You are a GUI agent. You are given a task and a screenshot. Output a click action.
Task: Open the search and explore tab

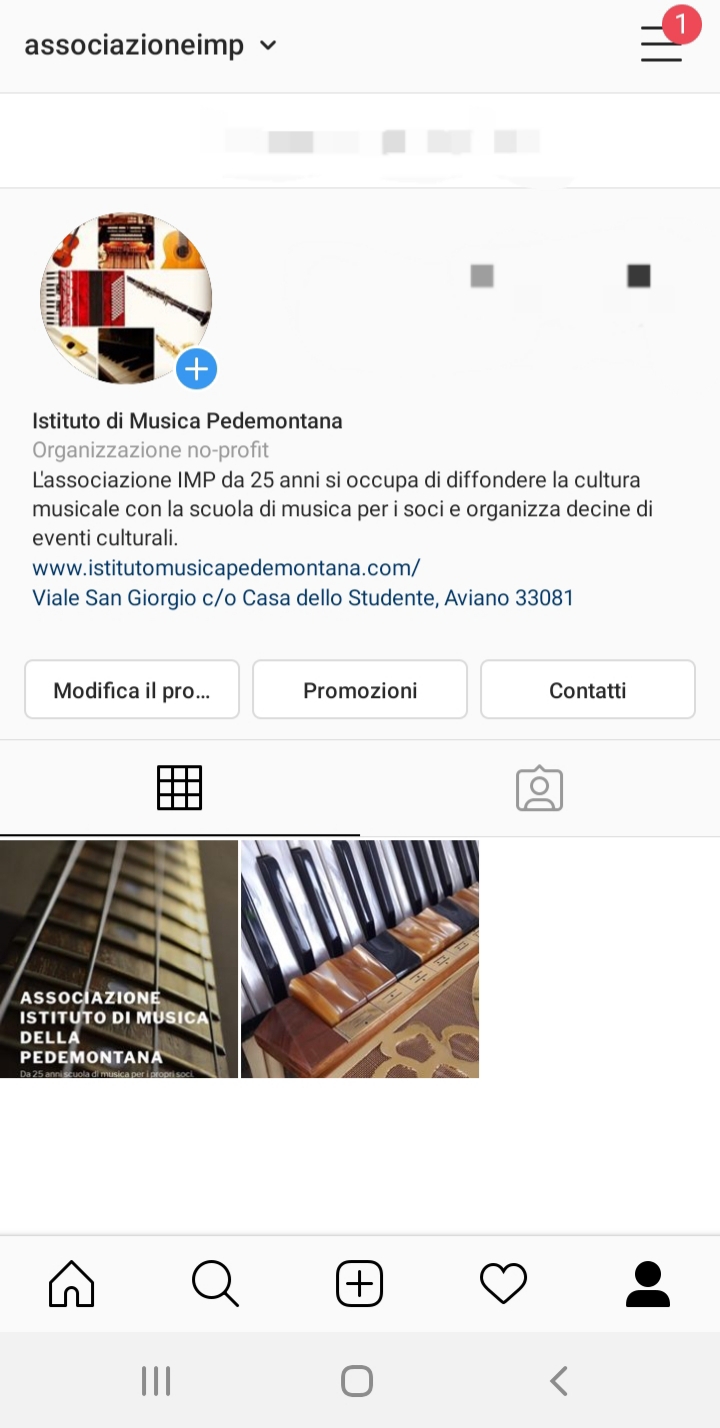(216, 1284)
